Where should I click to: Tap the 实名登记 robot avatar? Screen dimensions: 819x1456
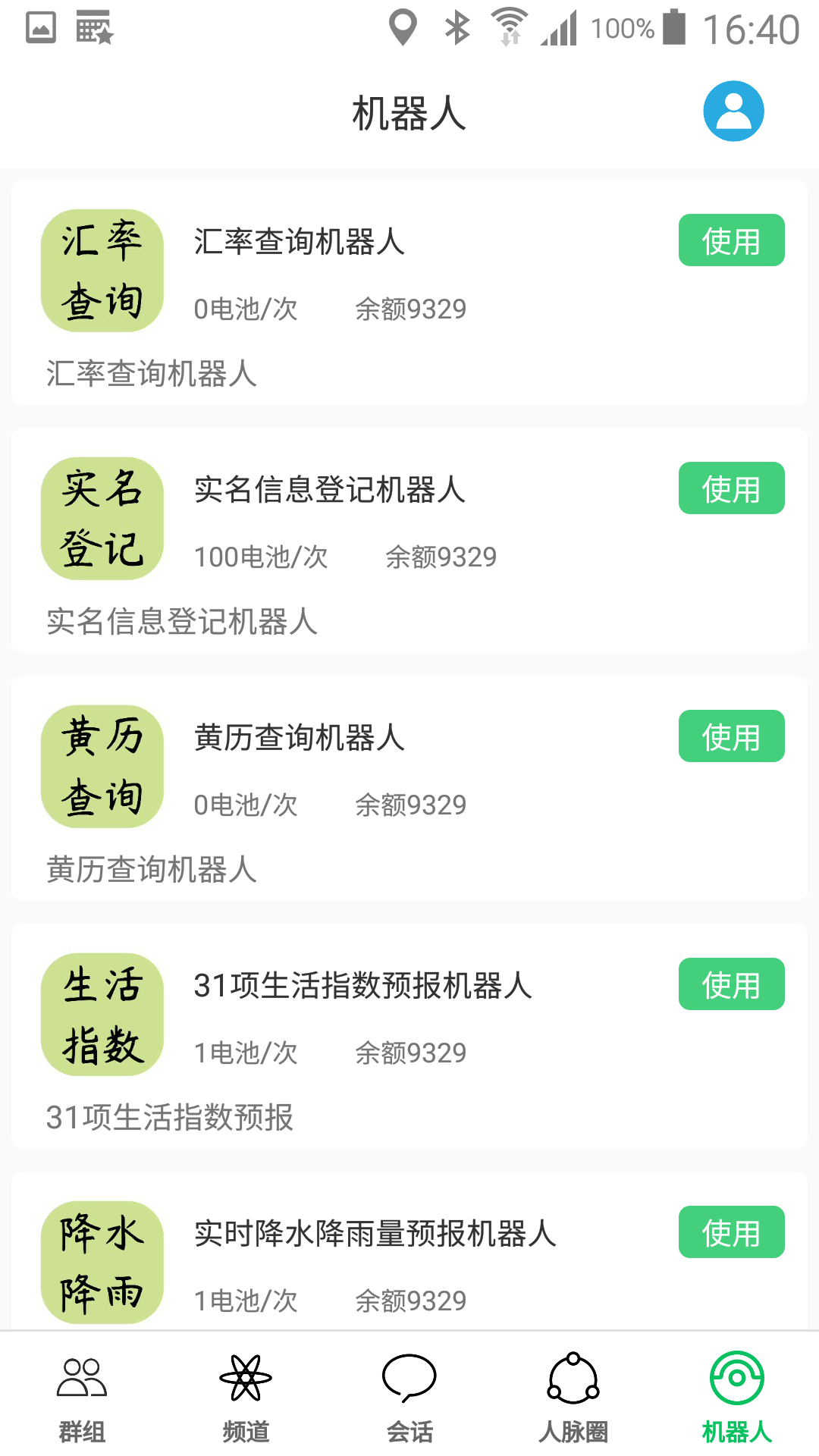[x=102, y=519]
